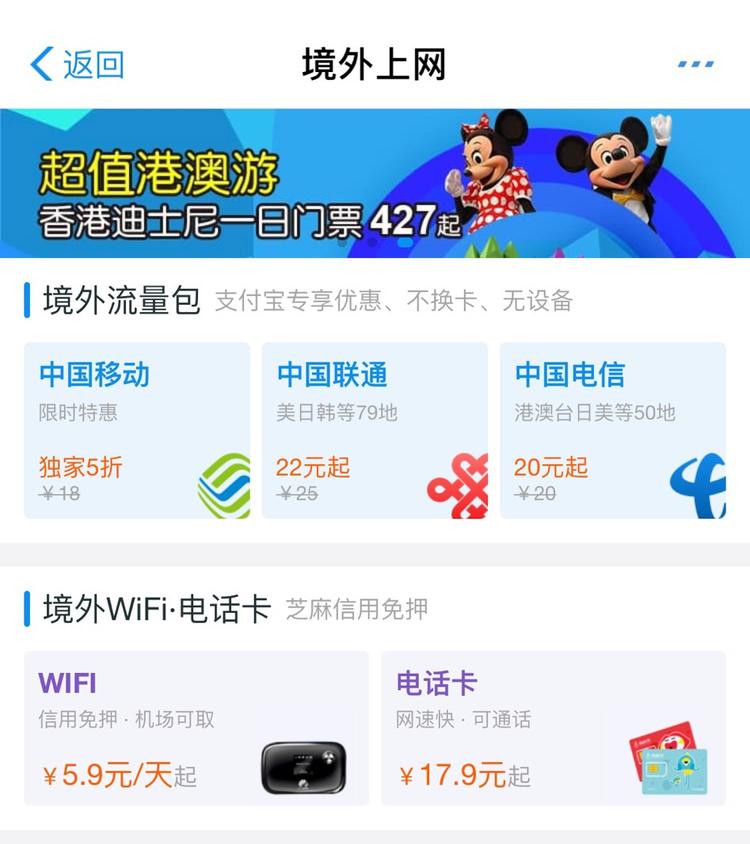Open the 中国联通 data package card
The height and width of the screenshot is (844, 750).
[375, 430]
